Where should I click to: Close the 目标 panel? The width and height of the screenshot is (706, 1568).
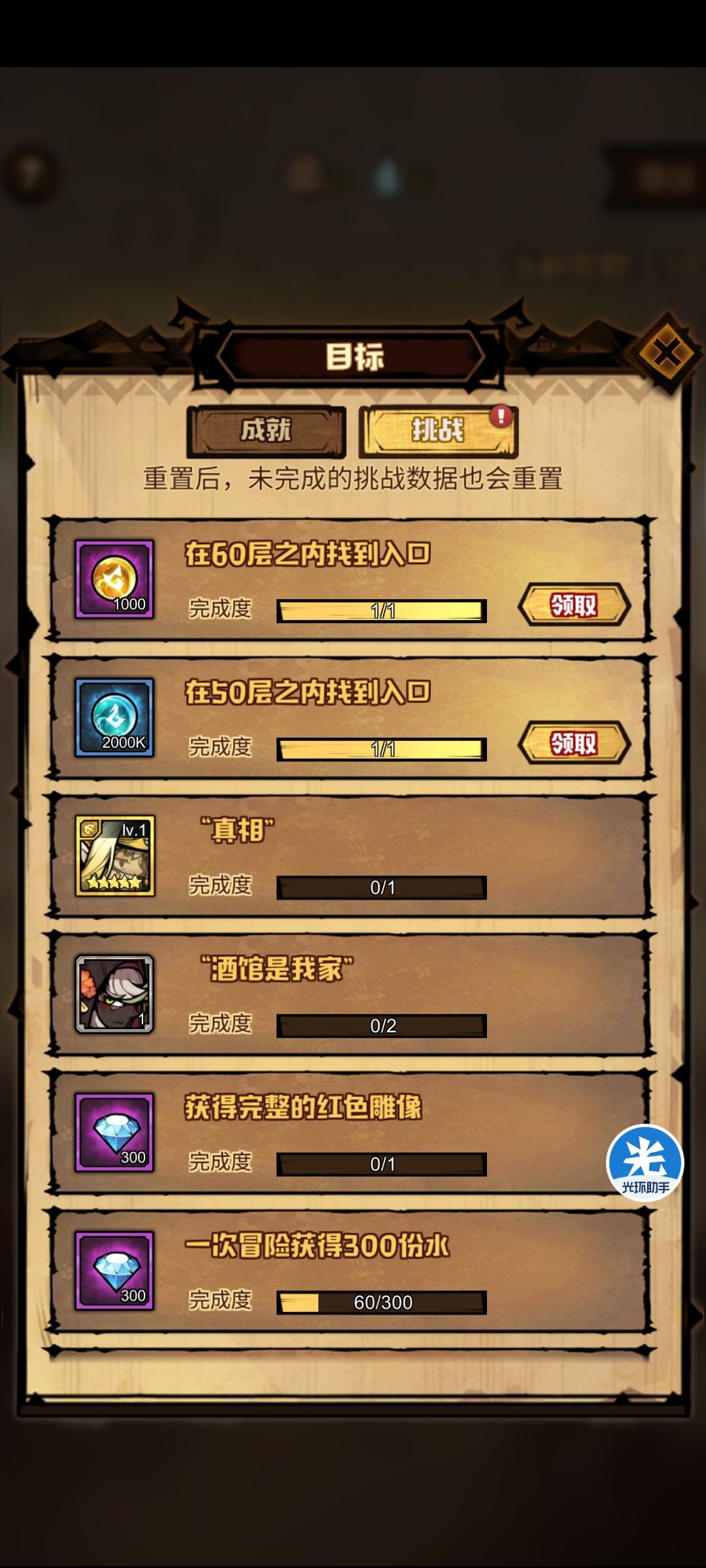pyautogui.click(x=667, y=351)
